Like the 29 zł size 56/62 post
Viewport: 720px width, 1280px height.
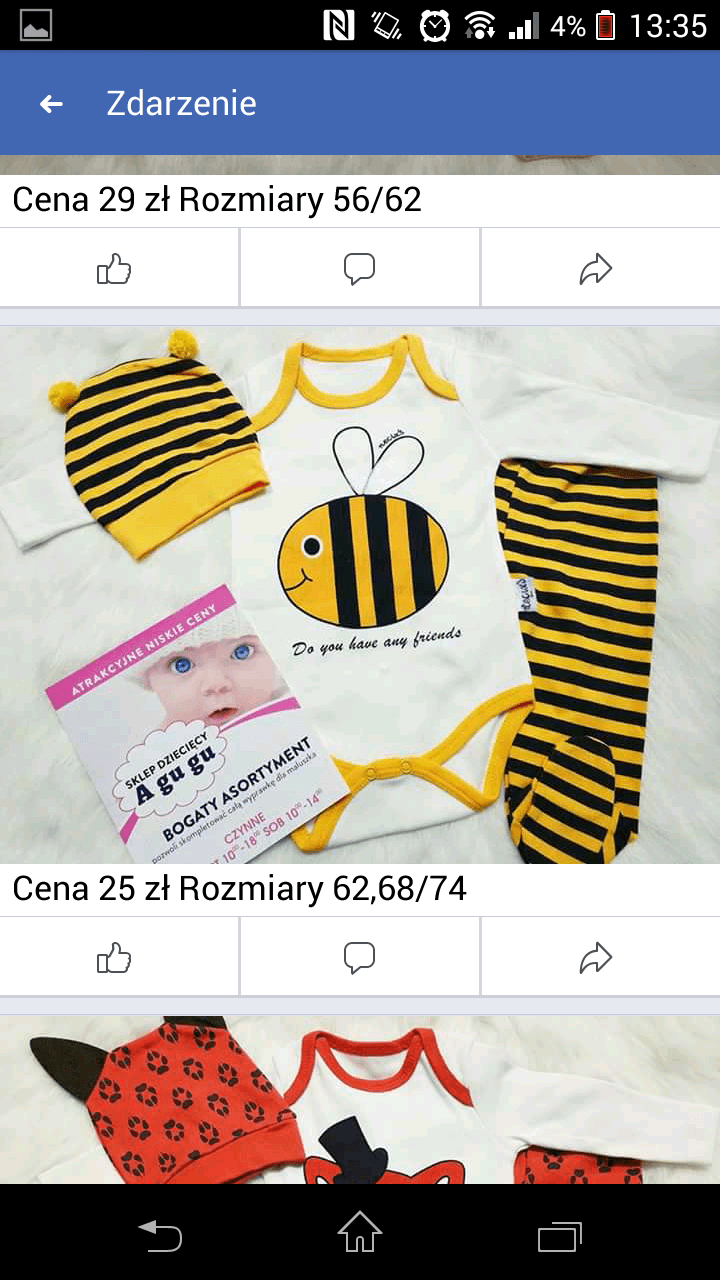pyautogui.click(x=115, y=268)
